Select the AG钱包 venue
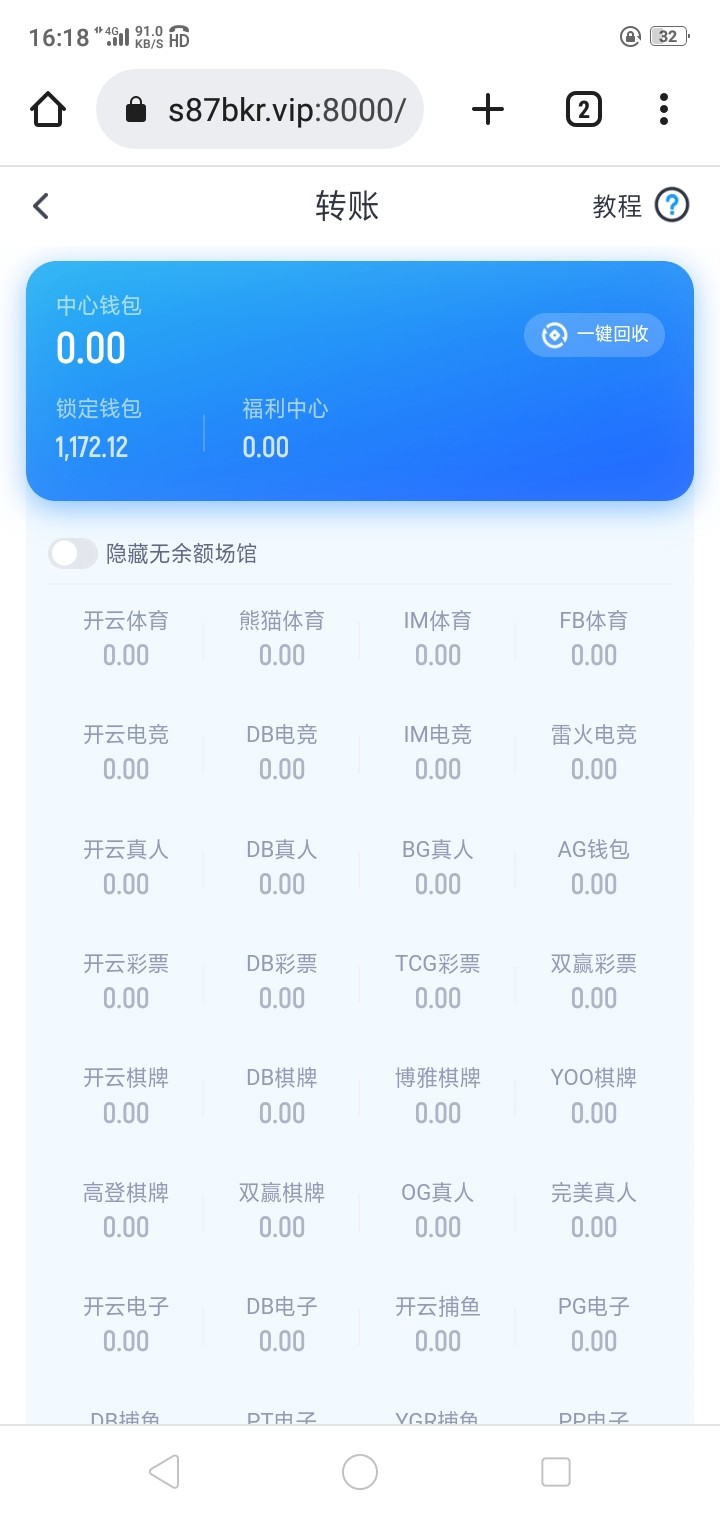The image size is (720, 1520). pos(594,867)
